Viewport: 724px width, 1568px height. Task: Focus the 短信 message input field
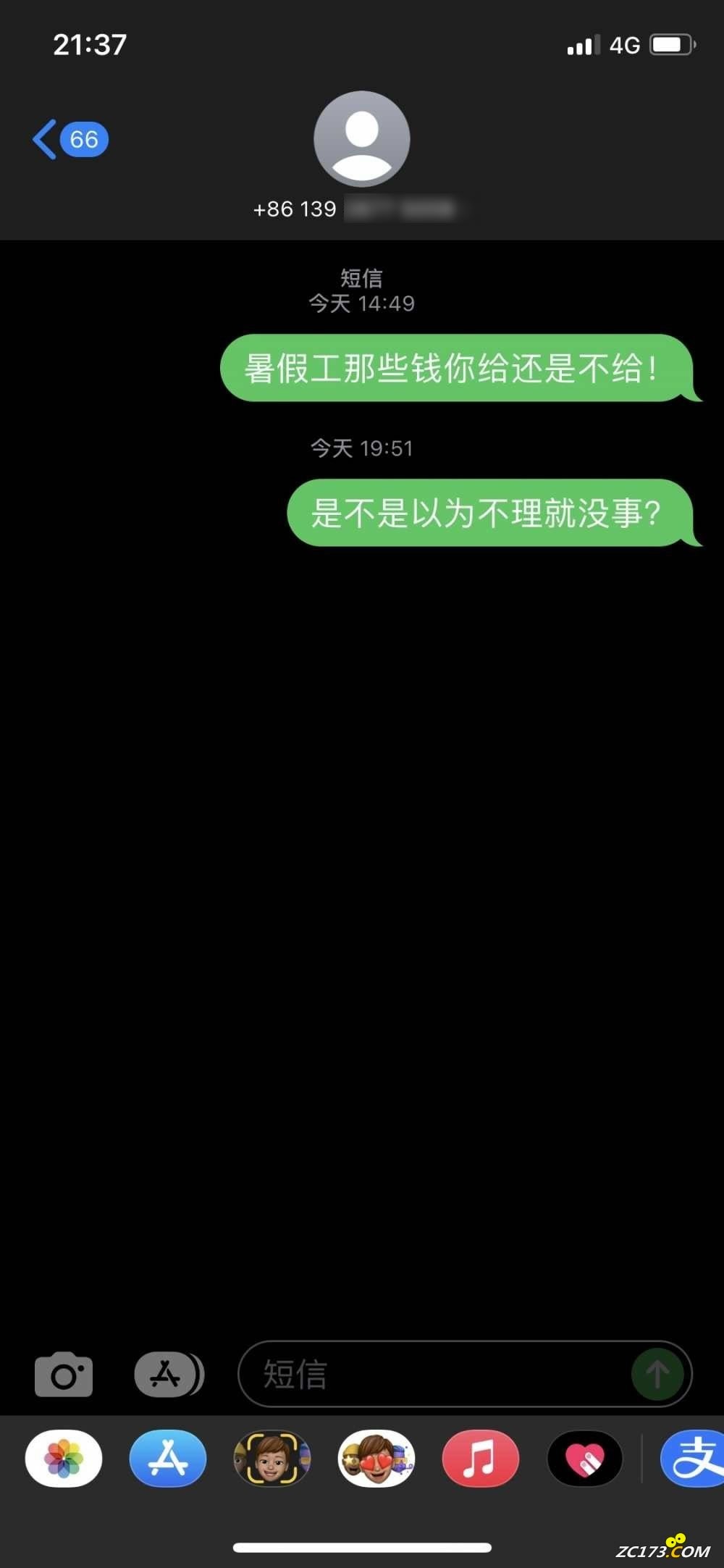[434, 1374]
